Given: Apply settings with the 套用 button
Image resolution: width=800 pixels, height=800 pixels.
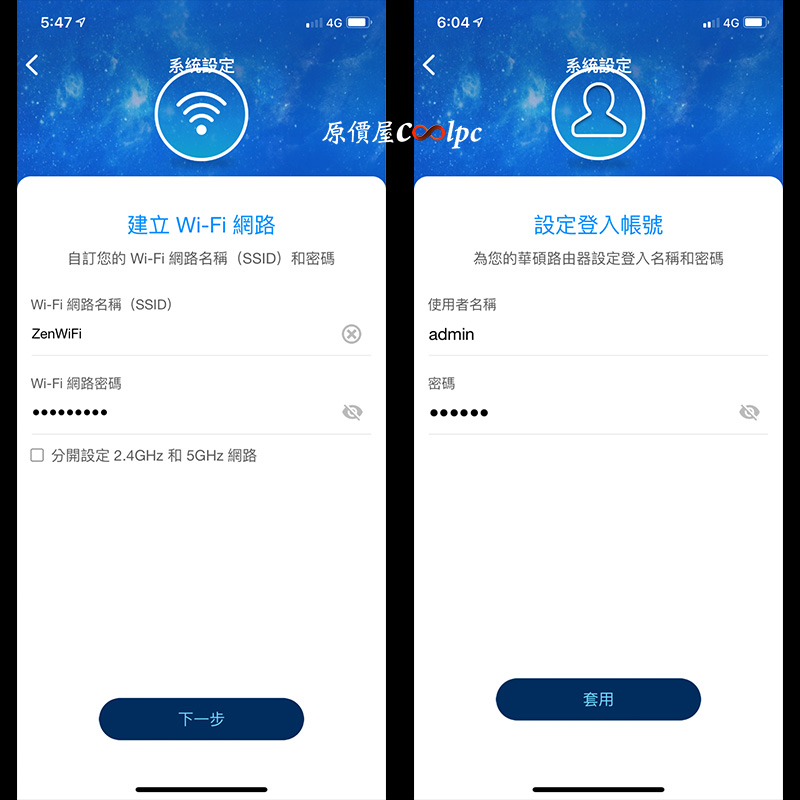Looking at the screenshot, I should point(598,699).
